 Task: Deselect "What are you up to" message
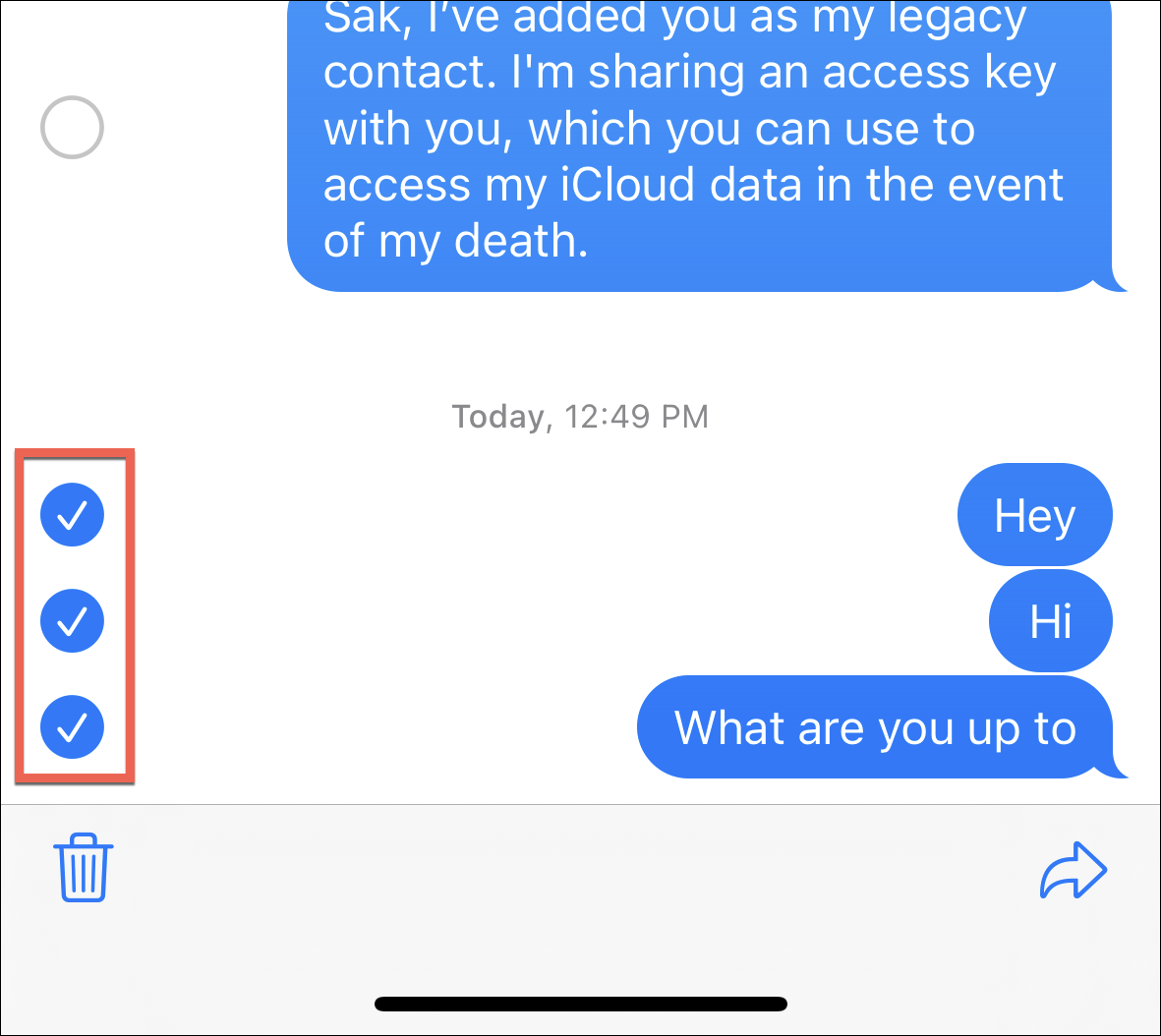pyautogui.click(x=72, y=727)
